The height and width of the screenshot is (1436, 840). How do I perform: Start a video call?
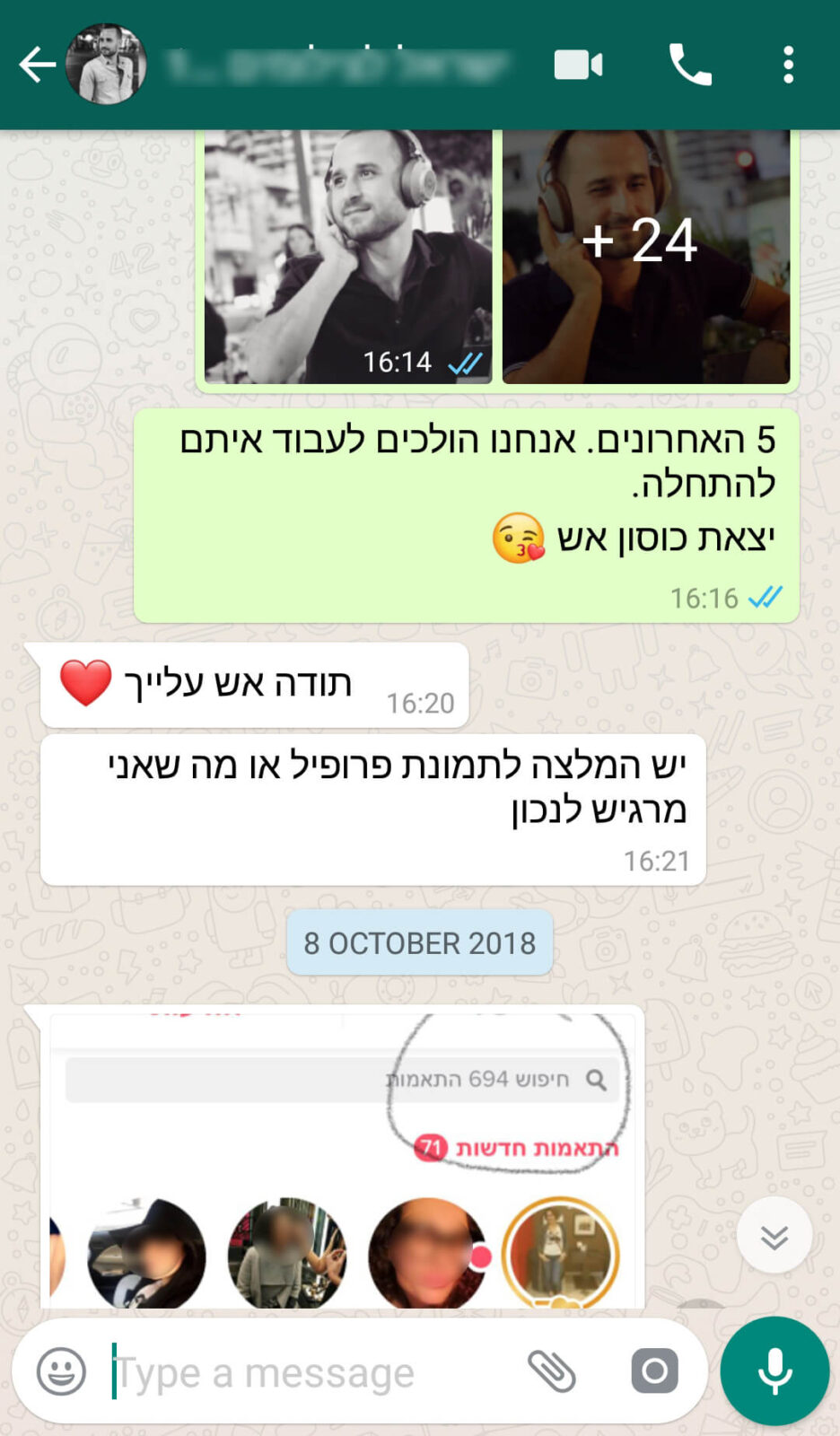[x=579, y=66]
